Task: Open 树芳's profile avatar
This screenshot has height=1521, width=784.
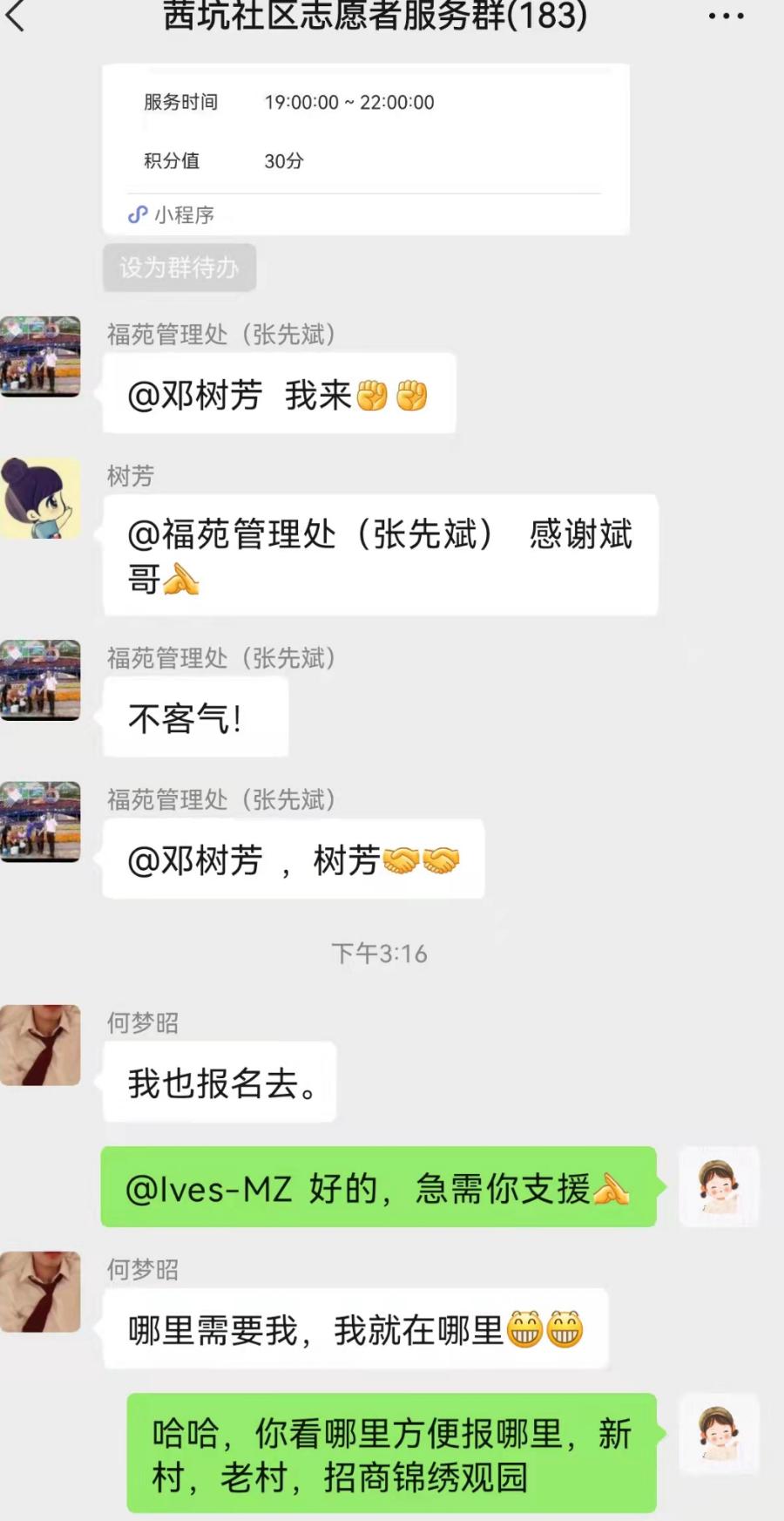Action: coord(40,498)
